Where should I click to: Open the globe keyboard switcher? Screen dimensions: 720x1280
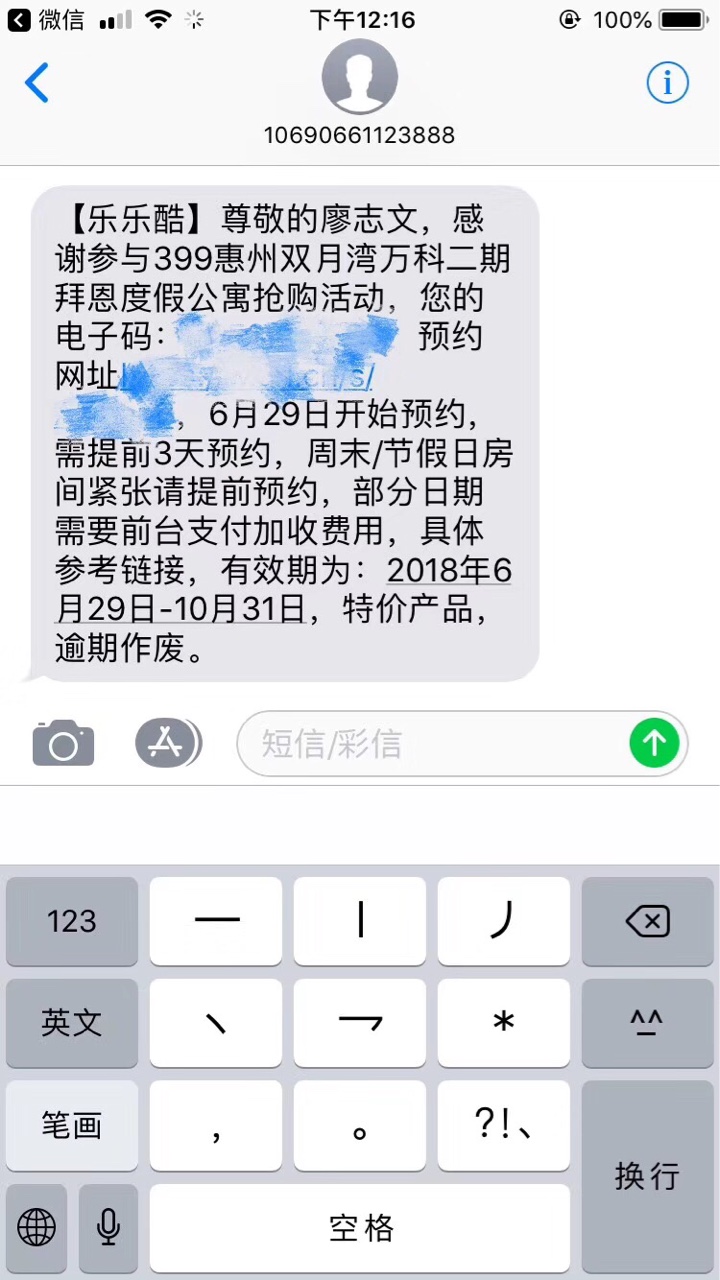(37, 1226)
